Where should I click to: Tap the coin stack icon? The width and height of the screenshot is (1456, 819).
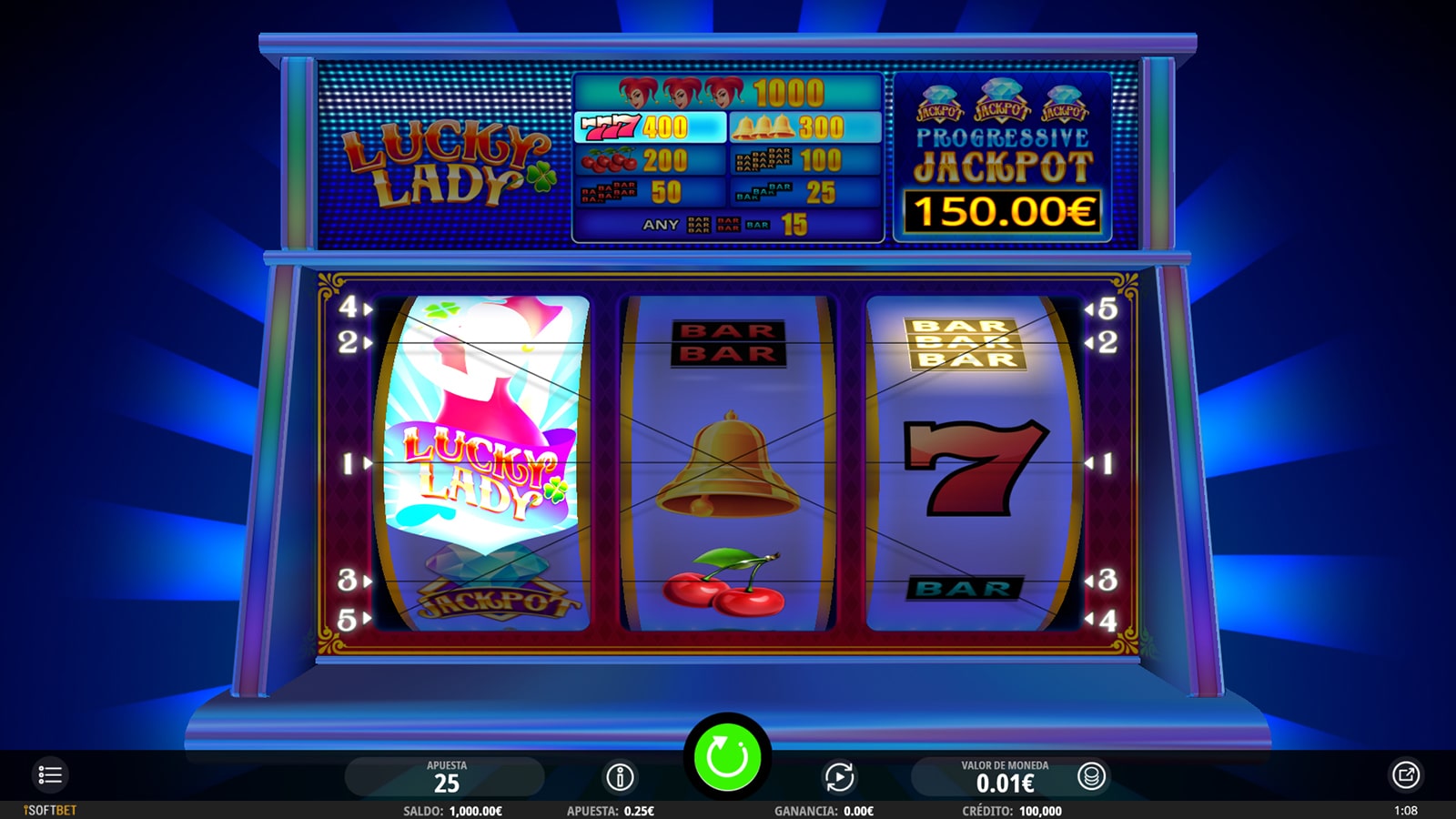pyautogui.click(x=1091, y=776)
